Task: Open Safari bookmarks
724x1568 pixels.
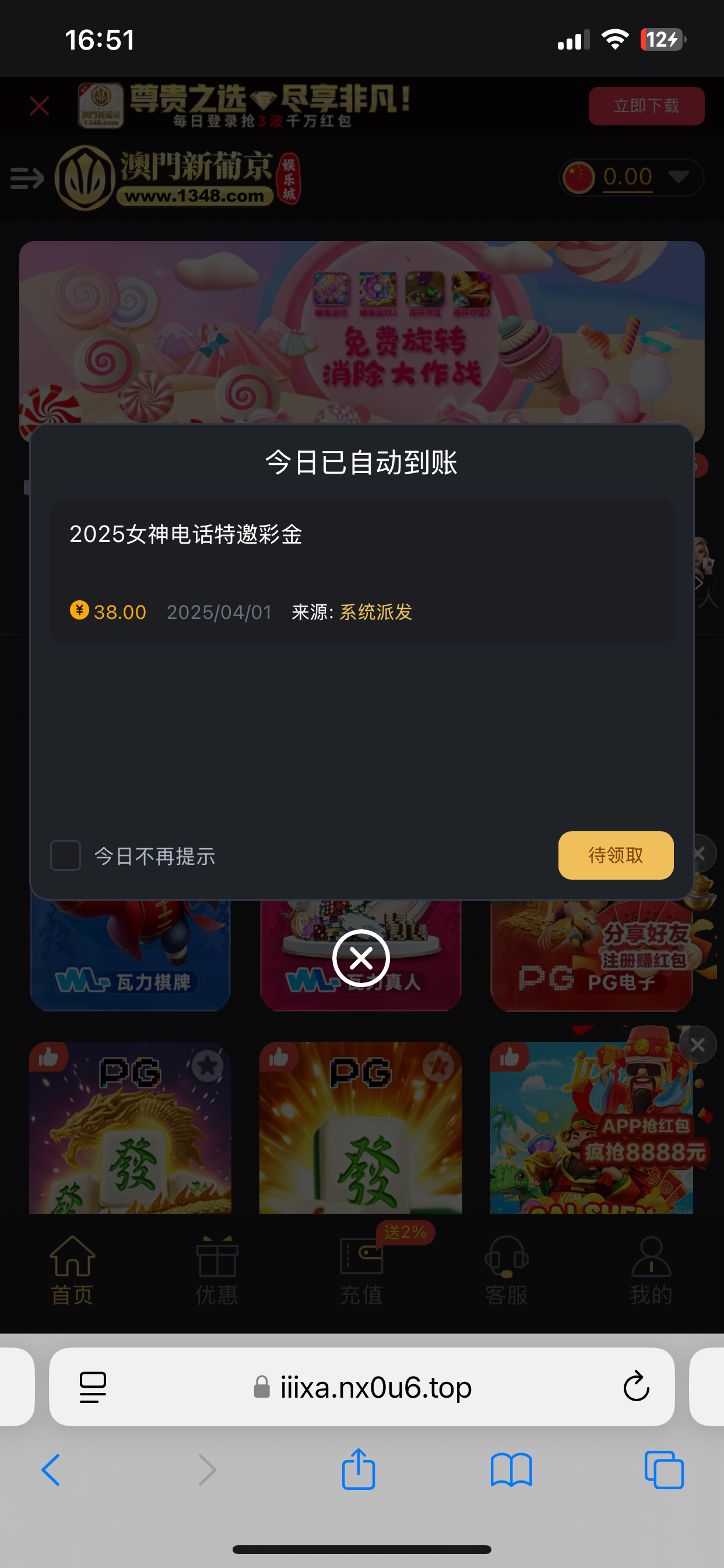Action: (x=511, y=1470)
